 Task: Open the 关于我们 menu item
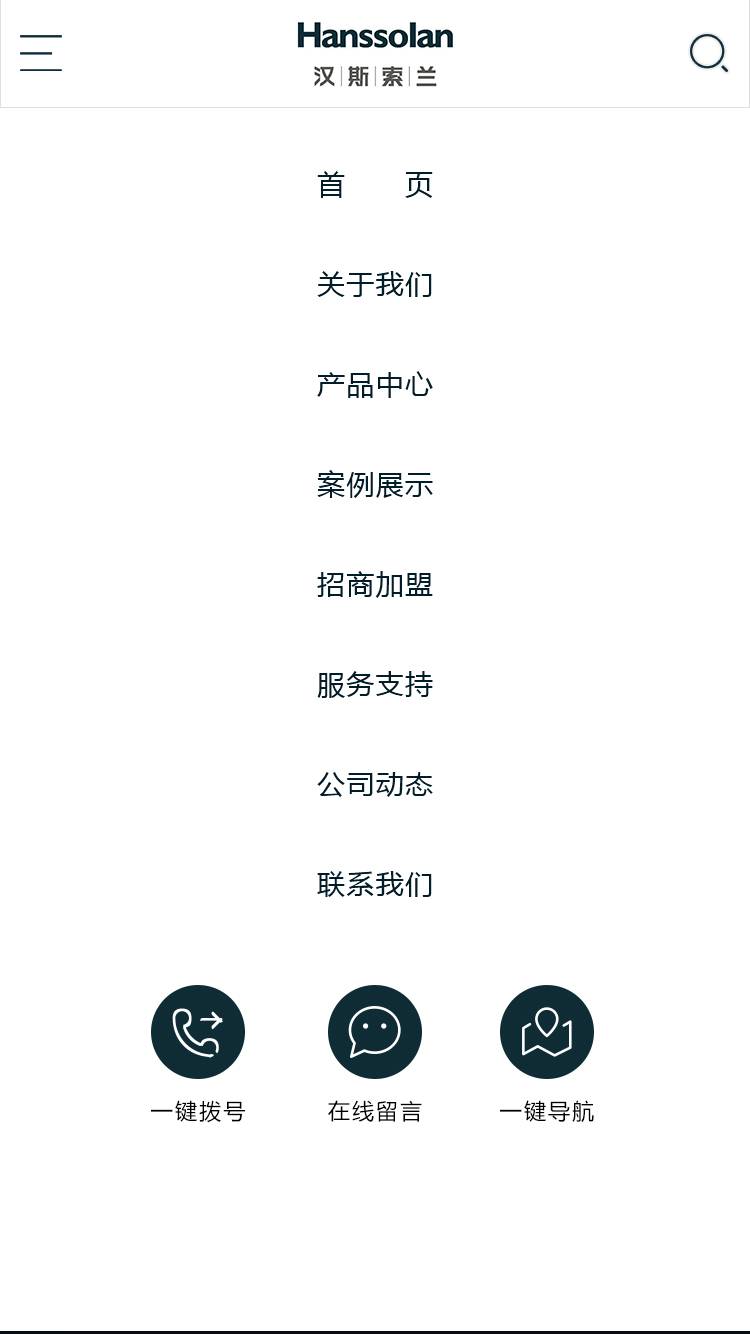point(375,285)
